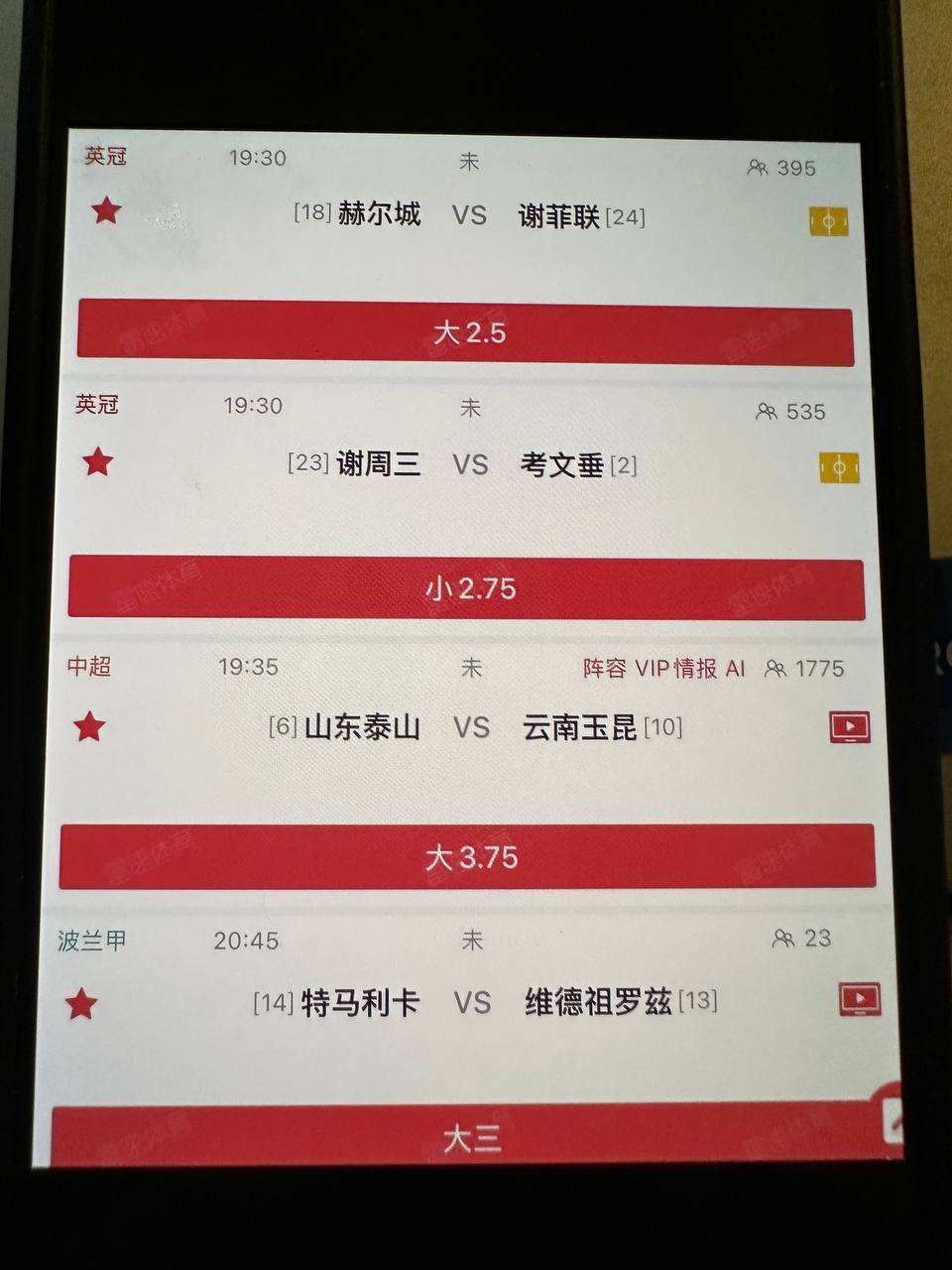
Task: Tap the red 大 2.5 bar
Action: [466, 333]
